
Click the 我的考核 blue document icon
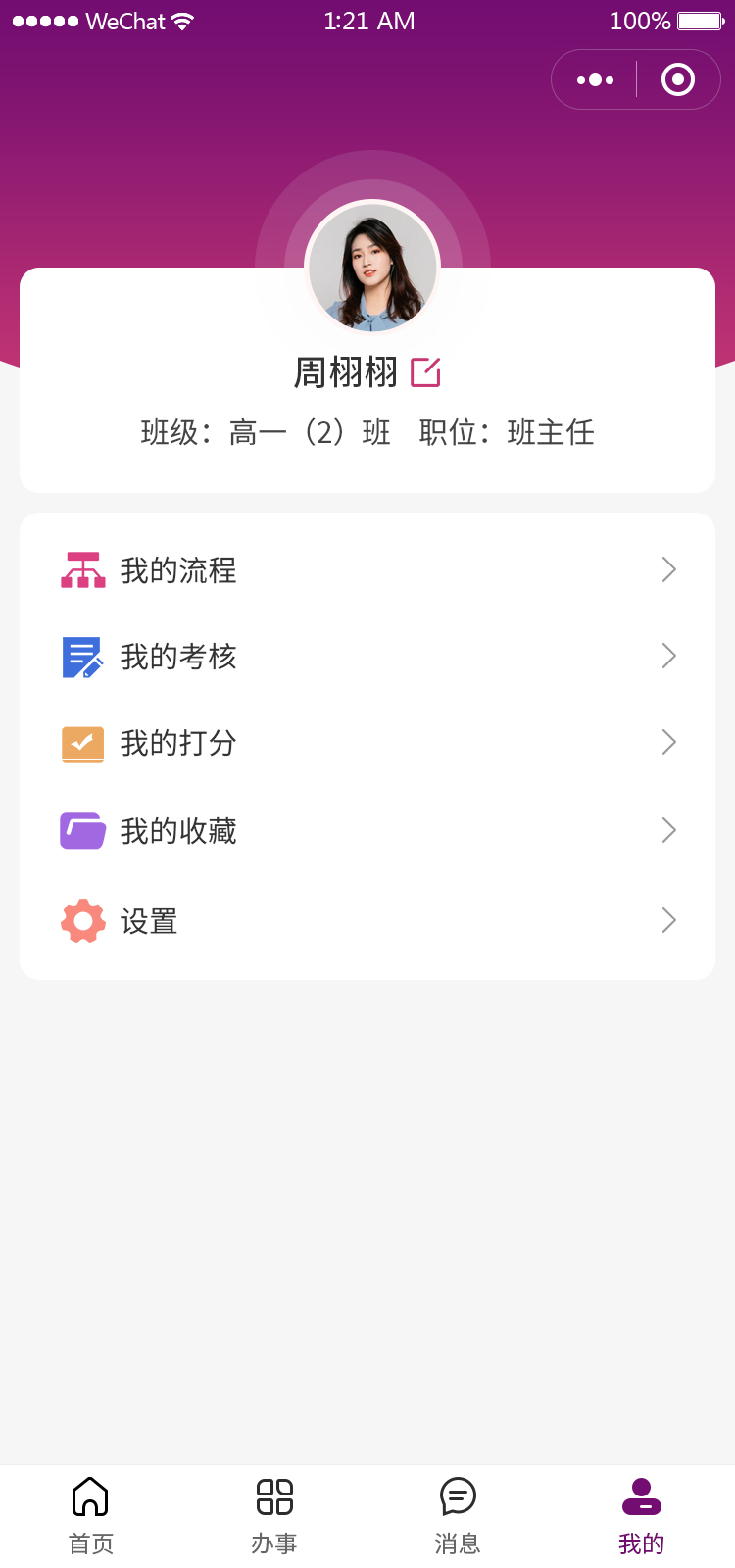point(82,656)
